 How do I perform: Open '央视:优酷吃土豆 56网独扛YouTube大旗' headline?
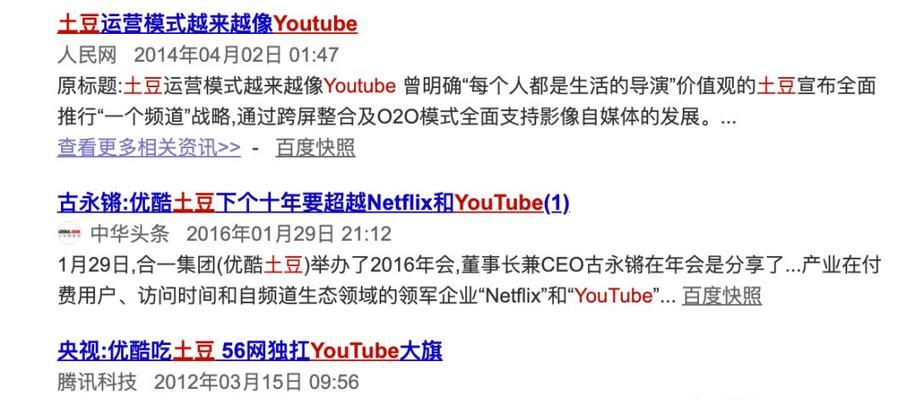click(250, 351)
